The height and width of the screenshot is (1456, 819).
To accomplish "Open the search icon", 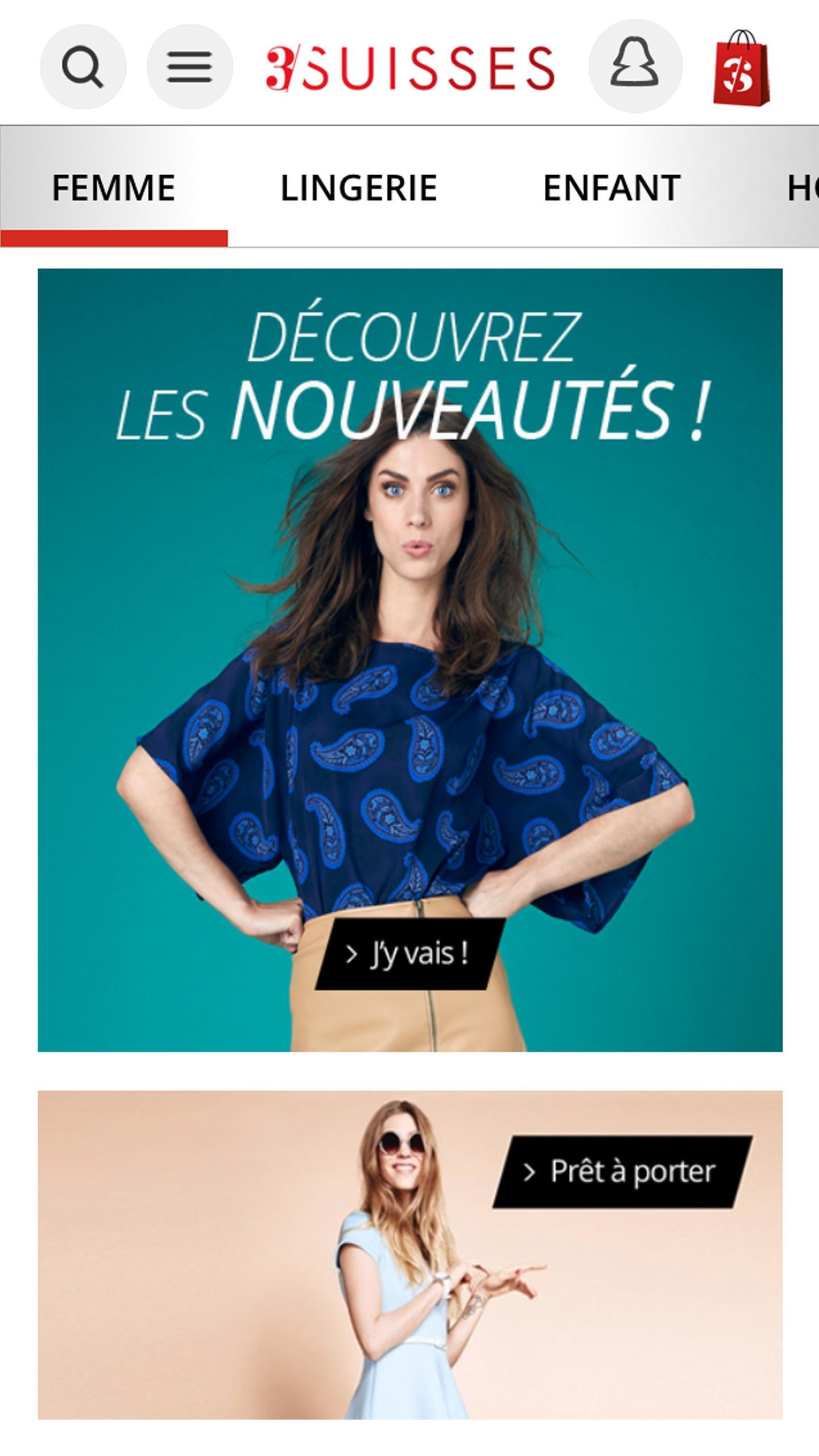I will click(83, 67).
